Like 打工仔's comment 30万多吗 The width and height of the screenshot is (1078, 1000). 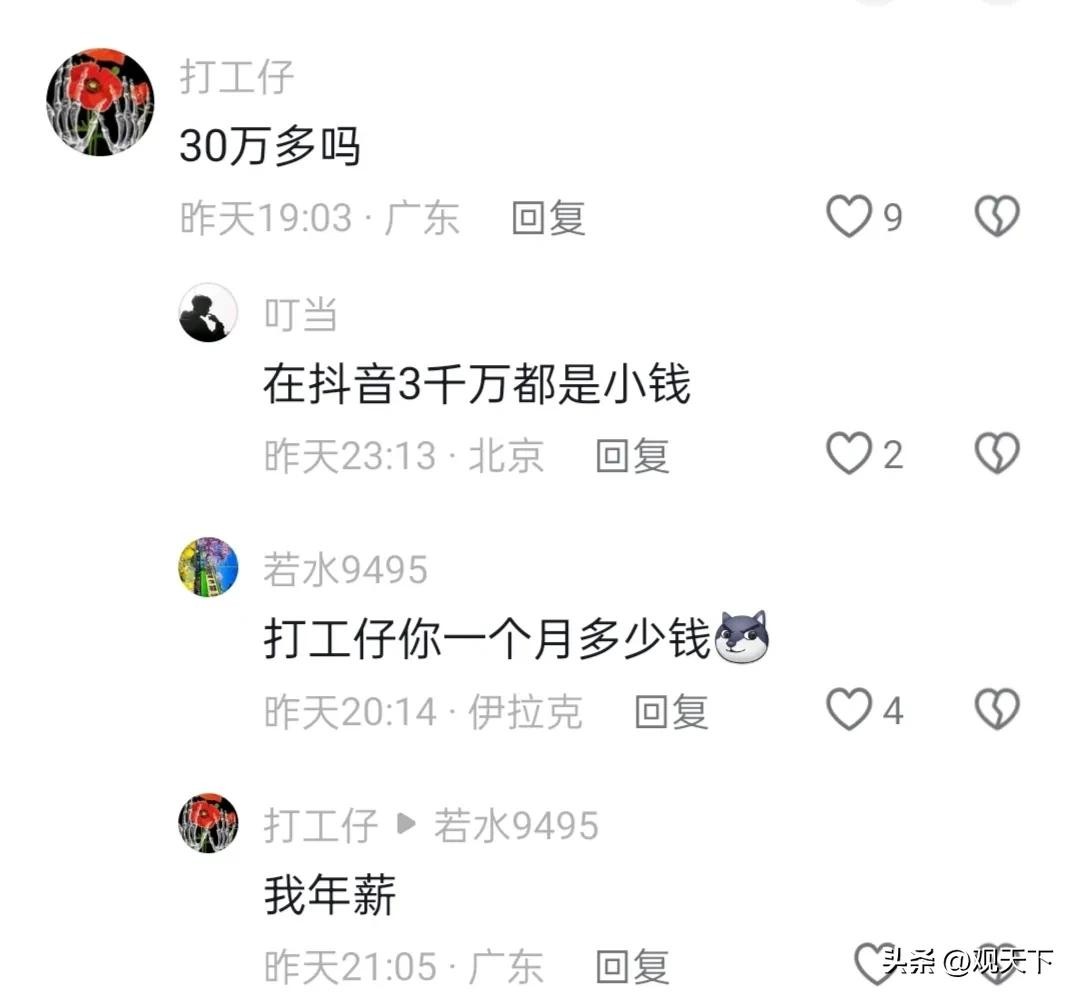pos(849,217)
